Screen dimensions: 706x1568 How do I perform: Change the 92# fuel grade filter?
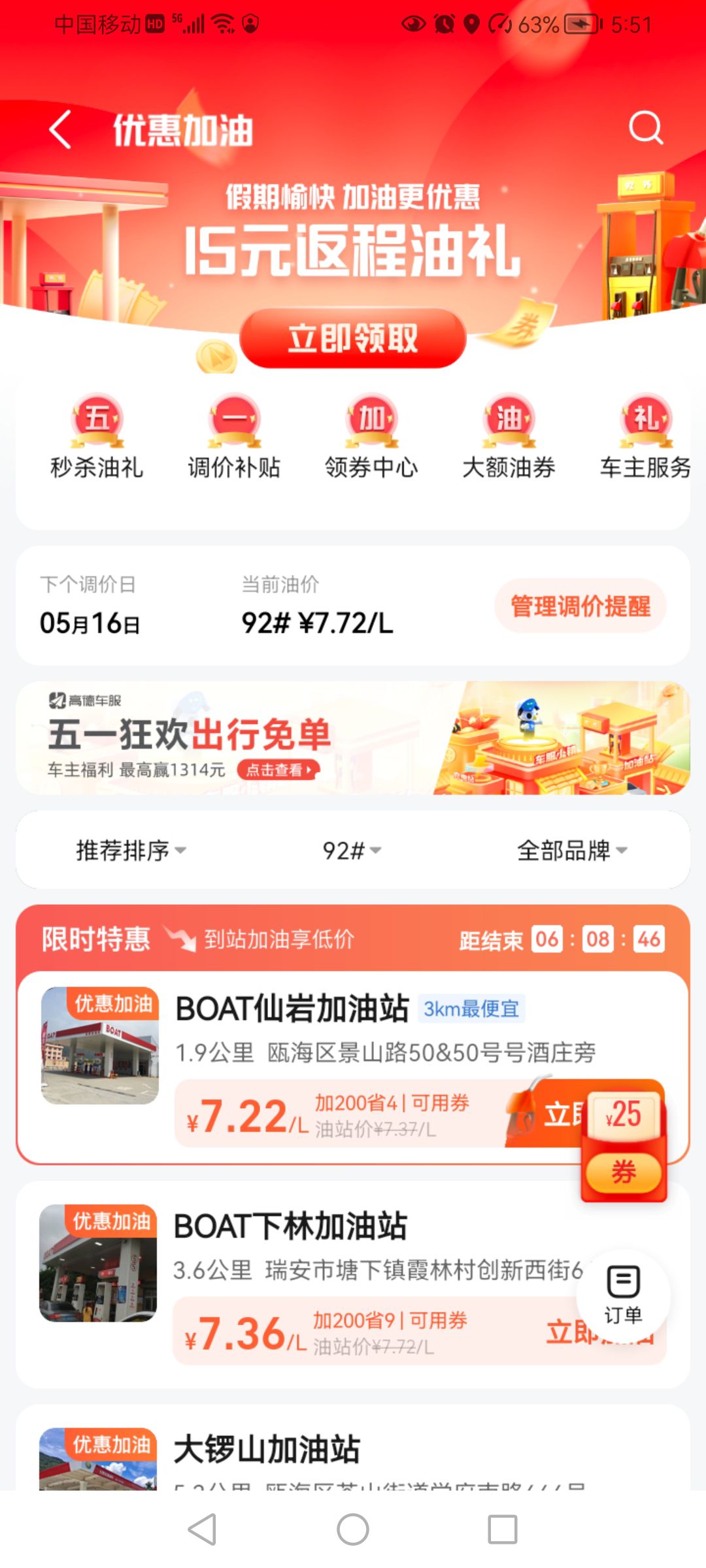(x=352, y=850)
